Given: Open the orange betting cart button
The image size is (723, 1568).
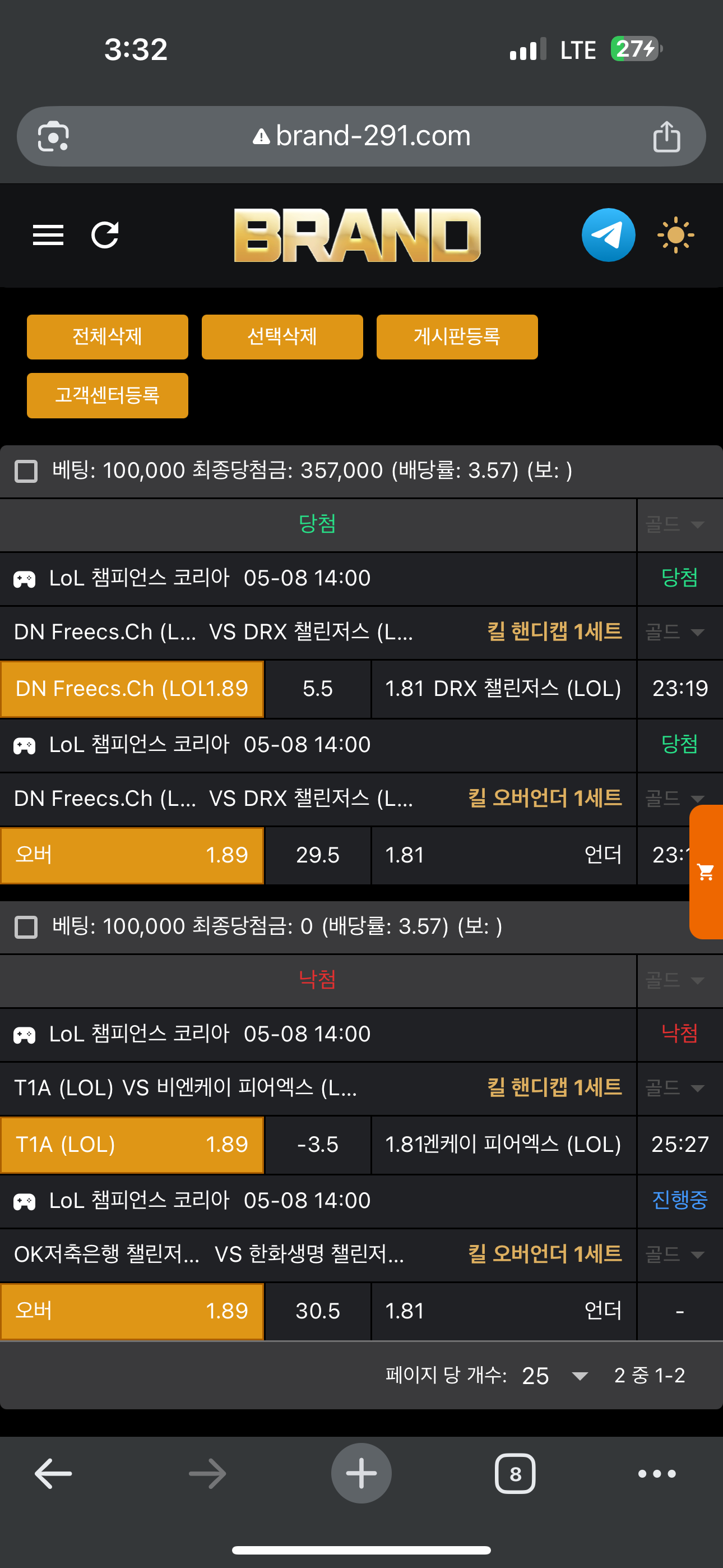Looking at the screenshot, I should (707, 871).
